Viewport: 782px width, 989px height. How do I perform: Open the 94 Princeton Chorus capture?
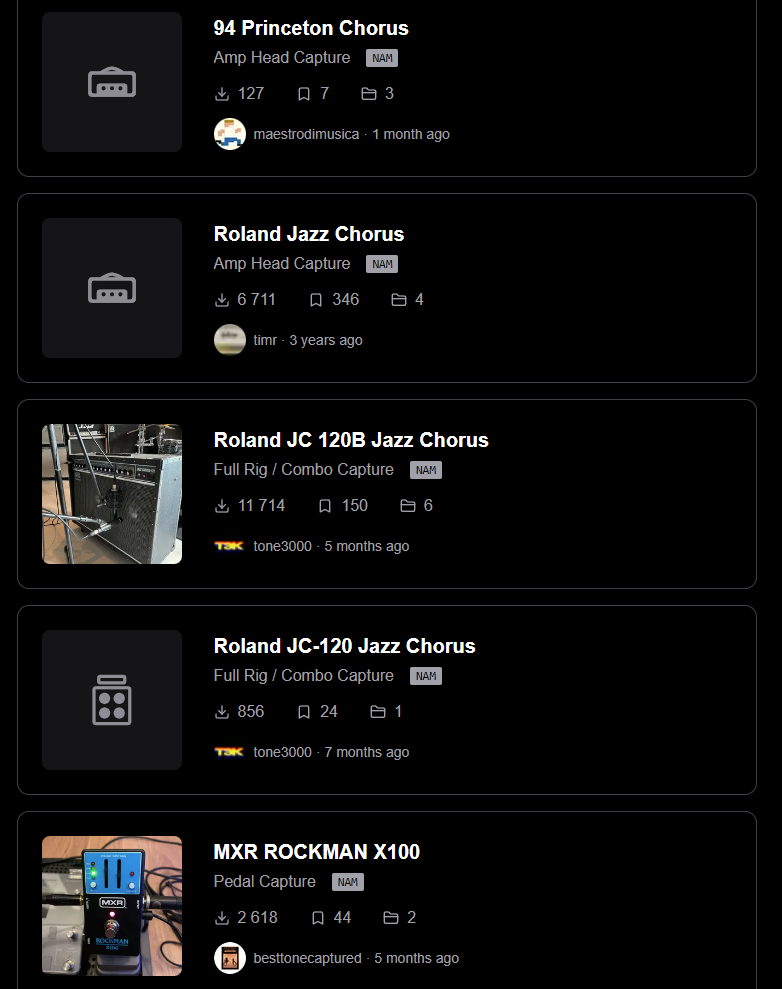coord(311,28)
